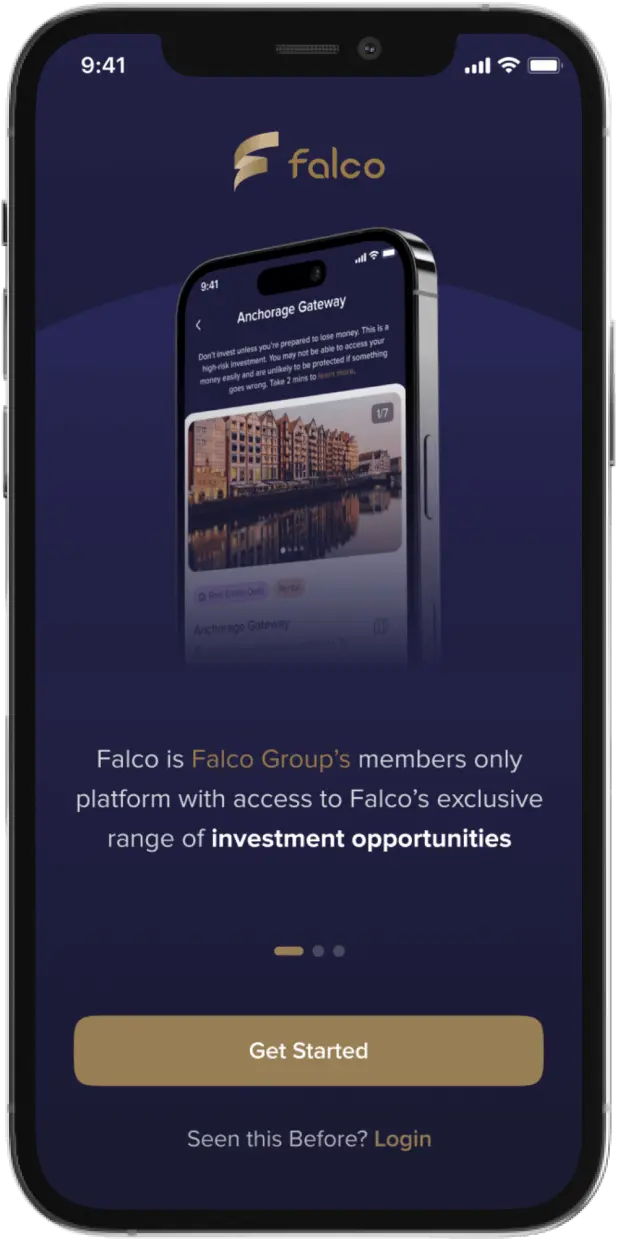The width and height of the screenshot is (617, 1239).
Task: Open the Login link
Action: pos(403,1139)
